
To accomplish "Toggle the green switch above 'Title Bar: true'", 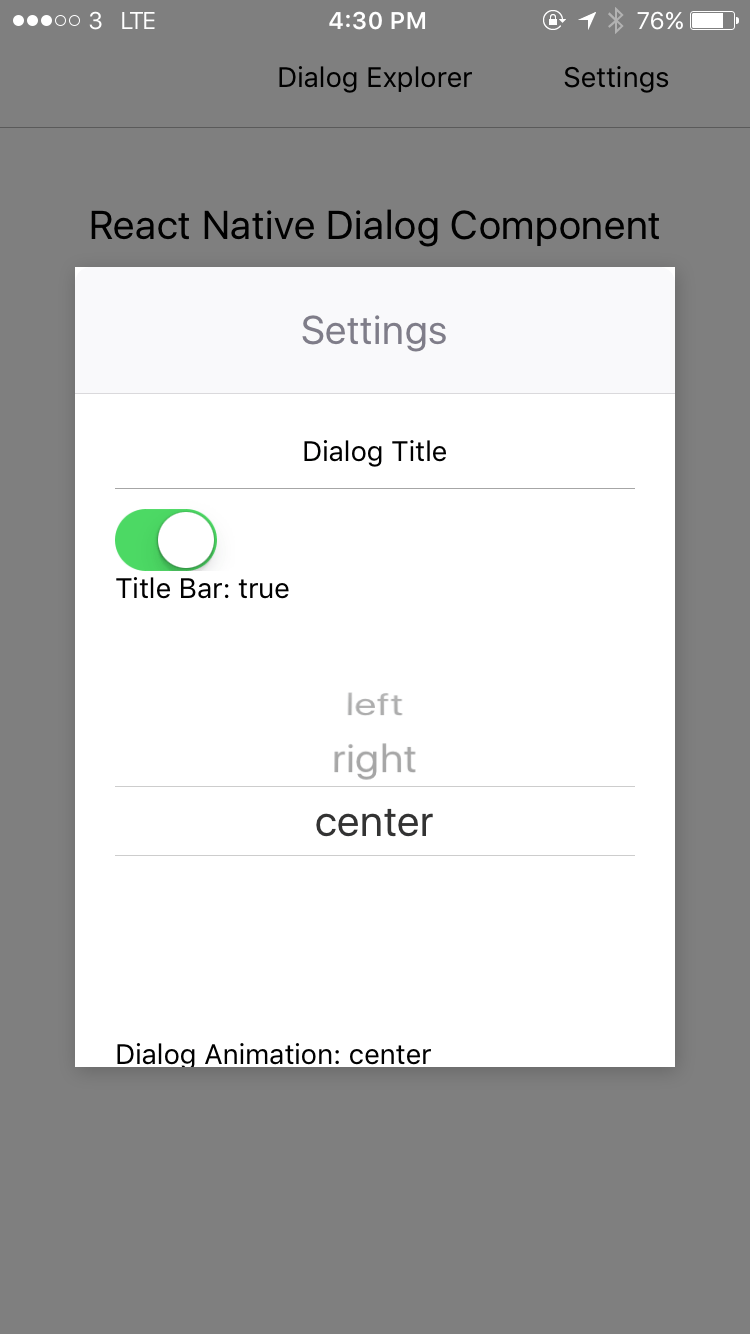I will coord(166,539).
